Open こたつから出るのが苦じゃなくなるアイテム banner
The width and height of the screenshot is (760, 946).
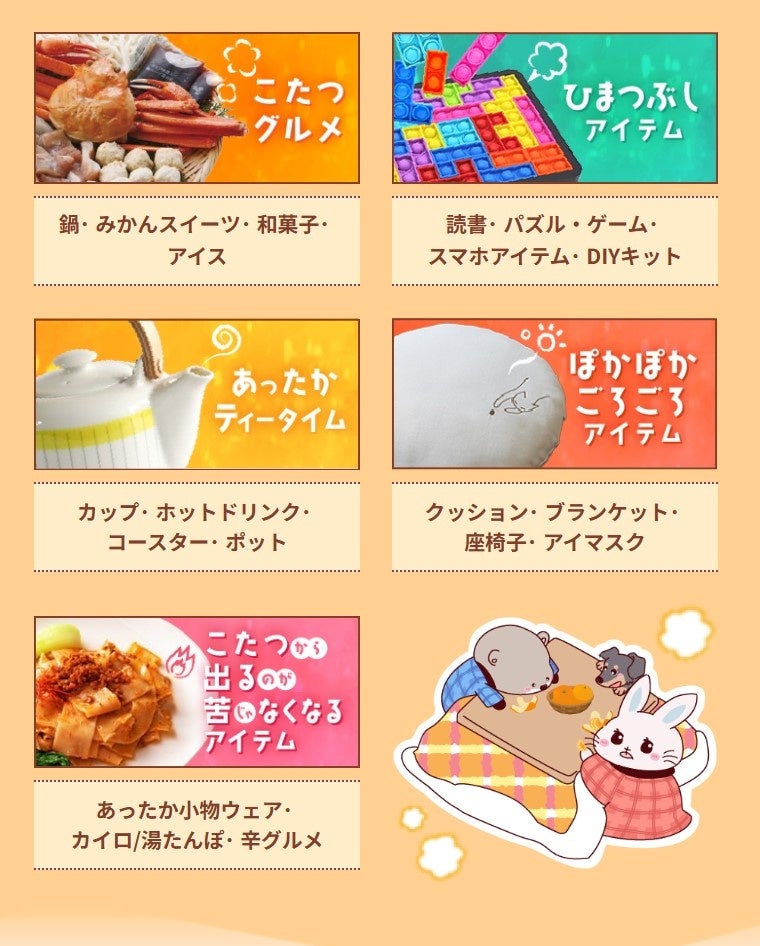click(197, 691)
